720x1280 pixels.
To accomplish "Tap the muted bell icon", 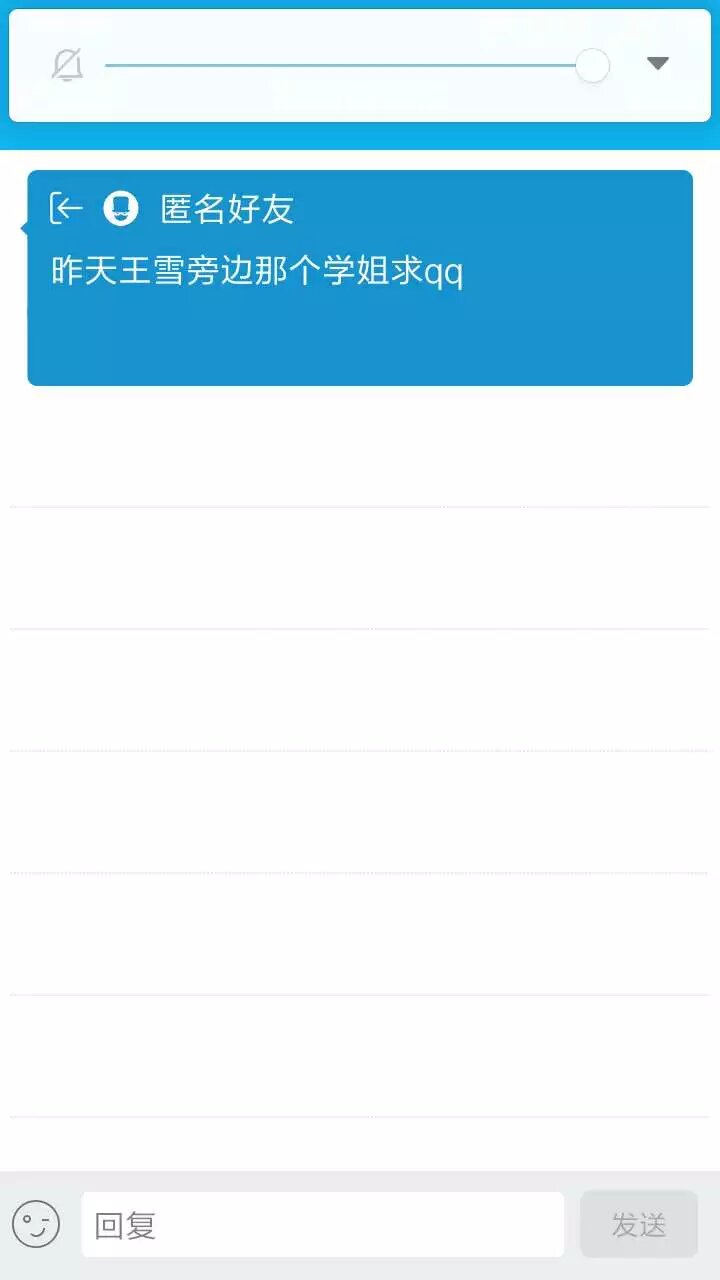I will (67, 66).
